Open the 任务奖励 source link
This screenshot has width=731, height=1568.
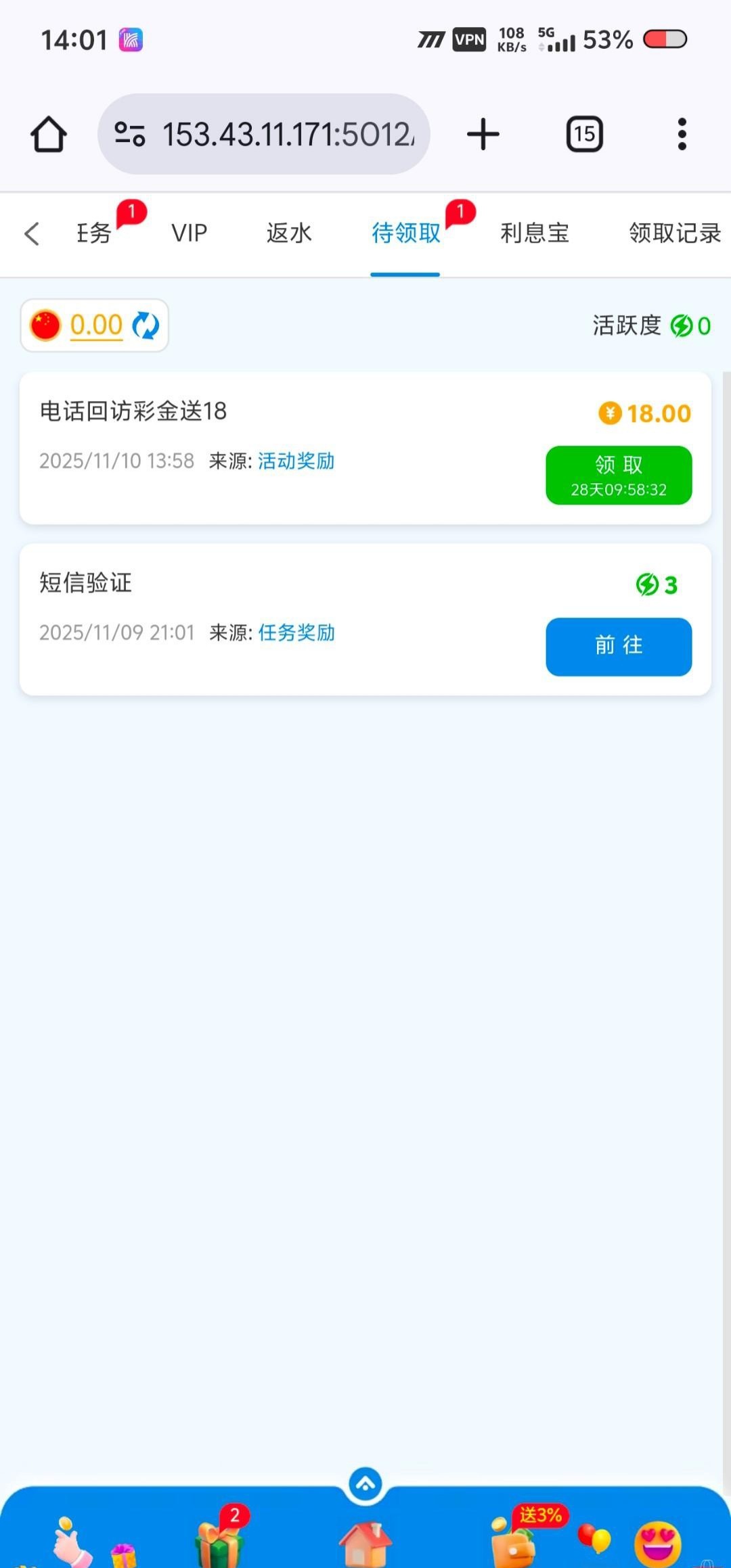pos(296,632)
